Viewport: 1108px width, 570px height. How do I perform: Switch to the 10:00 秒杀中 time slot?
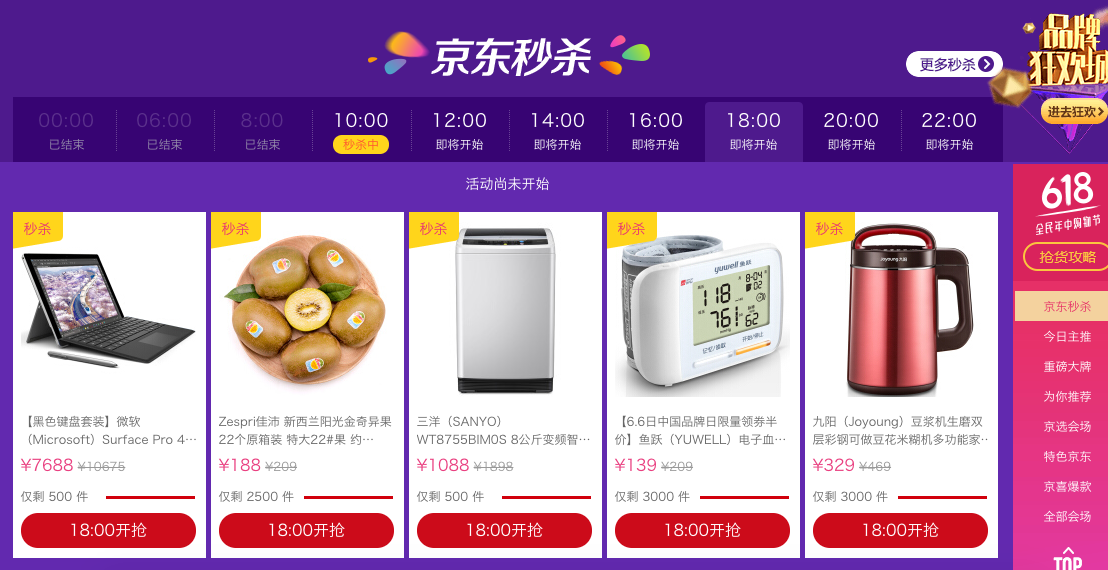[361, 131]
